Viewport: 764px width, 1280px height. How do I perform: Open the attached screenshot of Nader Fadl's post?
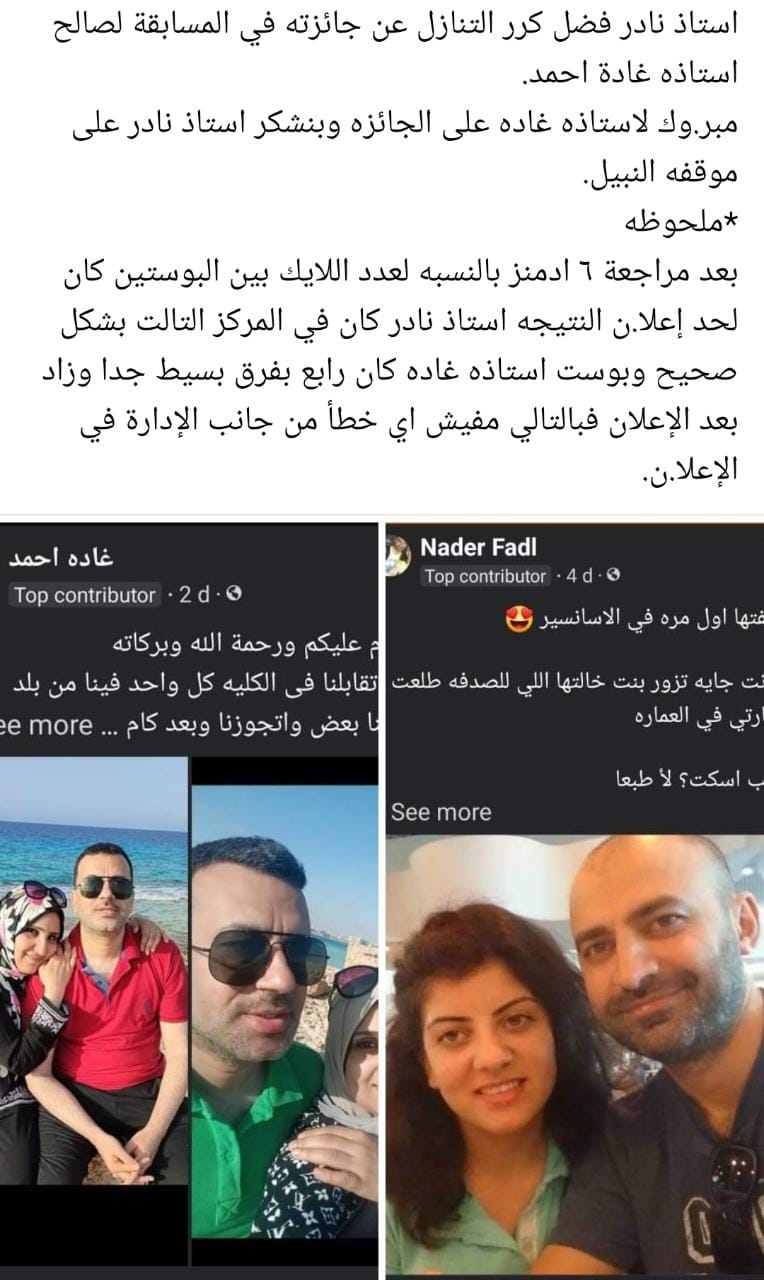[573, 900]
